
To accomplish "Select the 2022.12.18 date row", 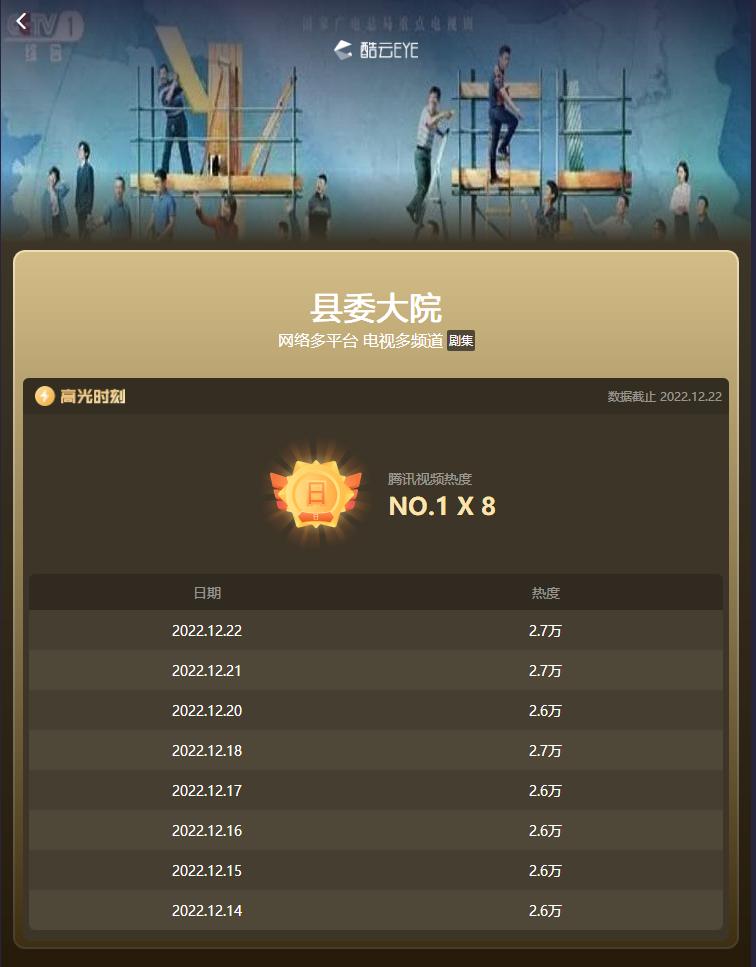I will click(207, 751).
